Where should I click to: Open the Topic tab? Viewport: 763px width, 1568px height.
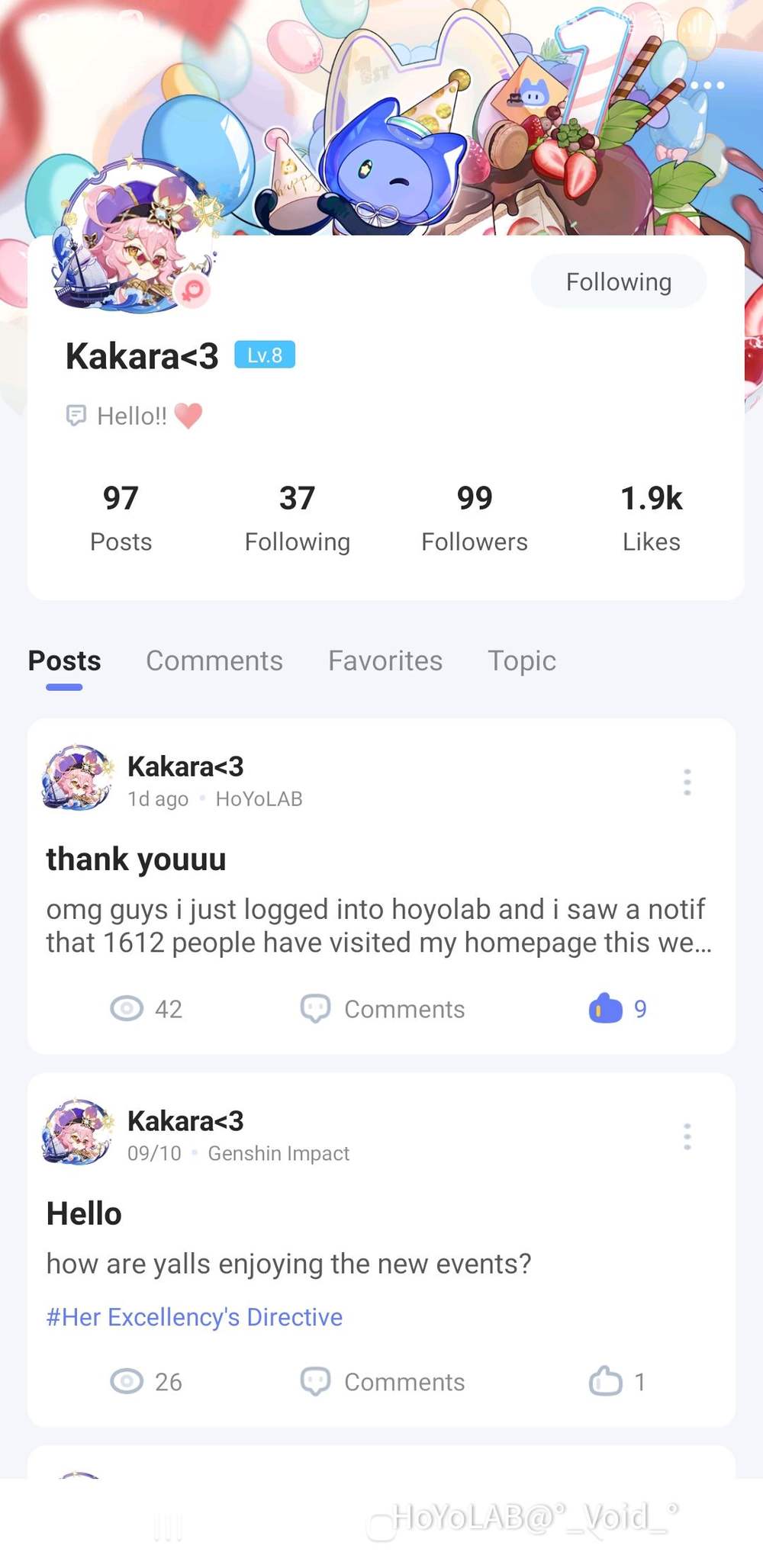[522, 660]
